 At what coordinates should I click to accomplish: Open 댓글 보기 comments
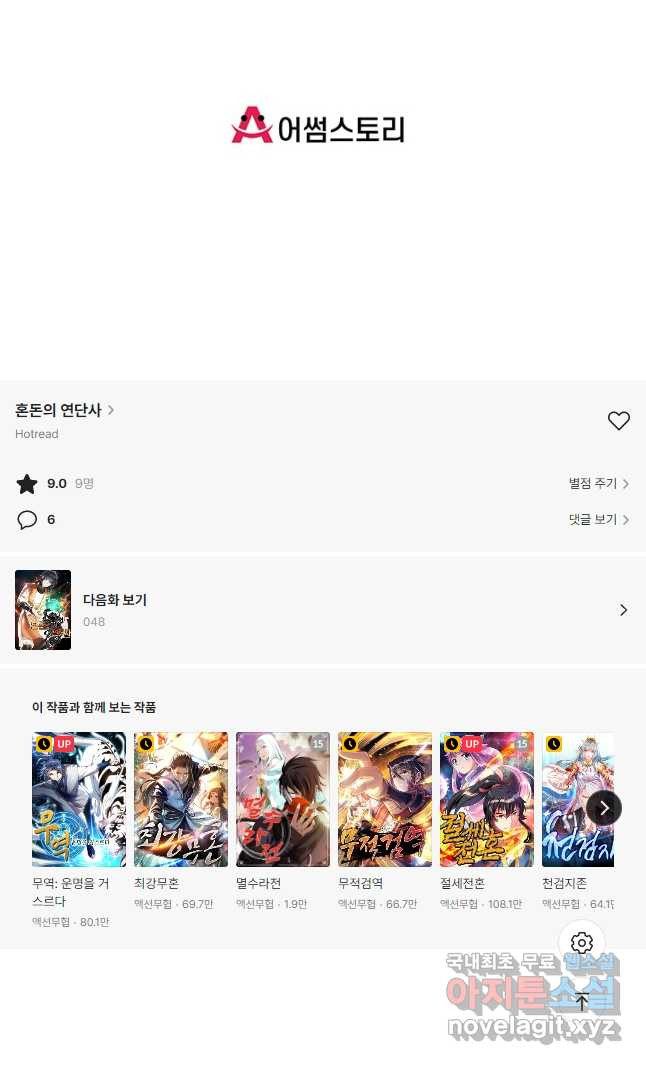598,520
